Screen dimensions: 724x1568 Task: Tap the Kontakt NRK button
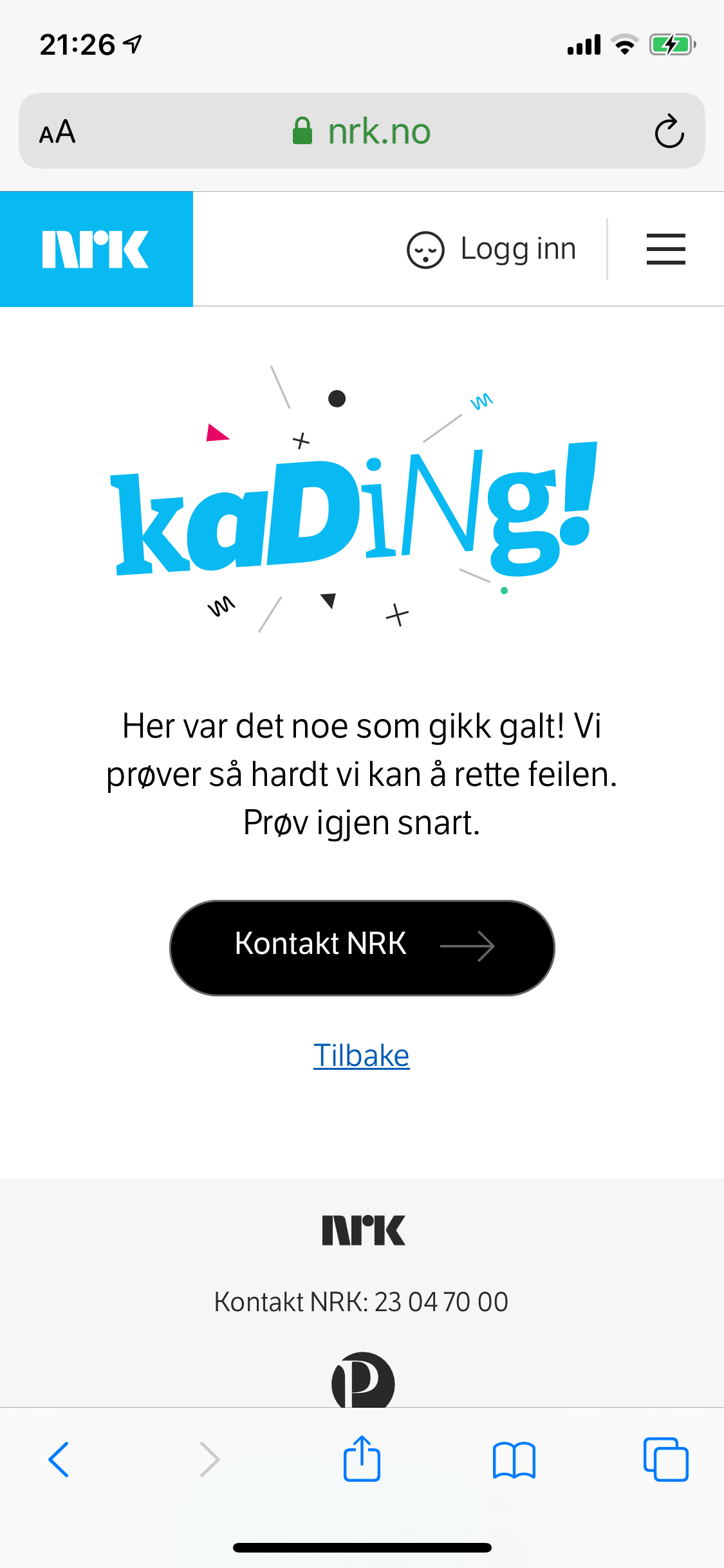pyautogui.click(x=362, y=947)
